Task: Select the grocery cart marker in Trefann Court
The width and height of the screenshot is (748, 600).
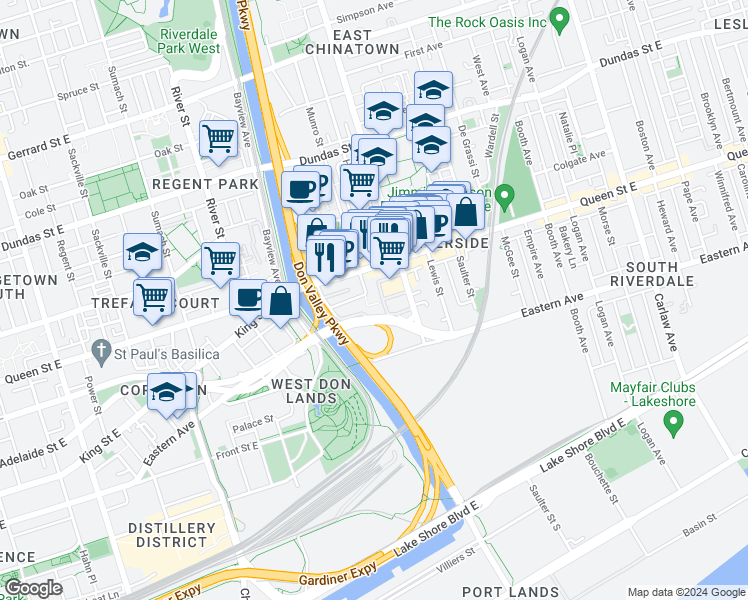Action: (x=153, y=296)
